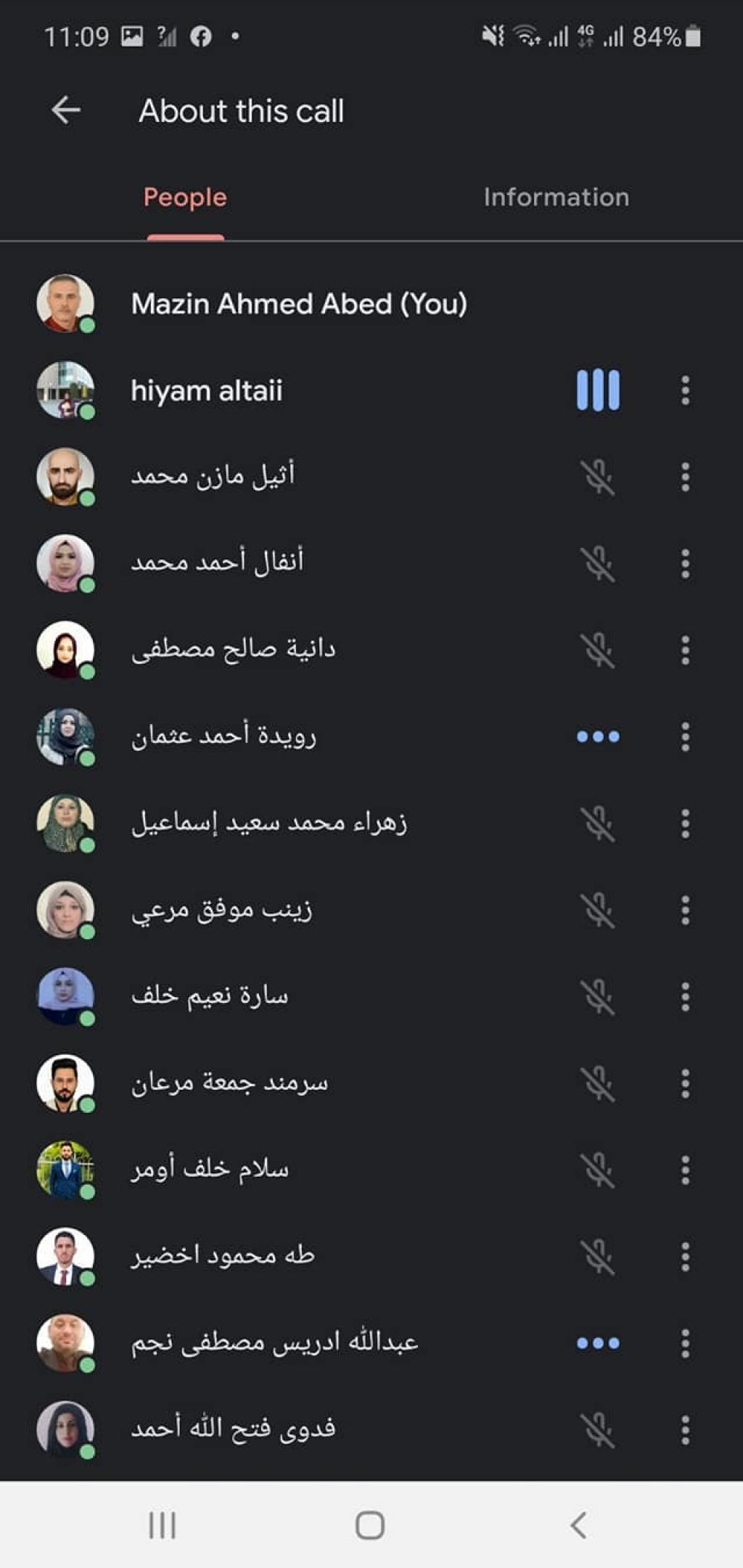
Task: Open options for عبدالله ادريس مصطفى نجم
Action: pos(685,1343)
